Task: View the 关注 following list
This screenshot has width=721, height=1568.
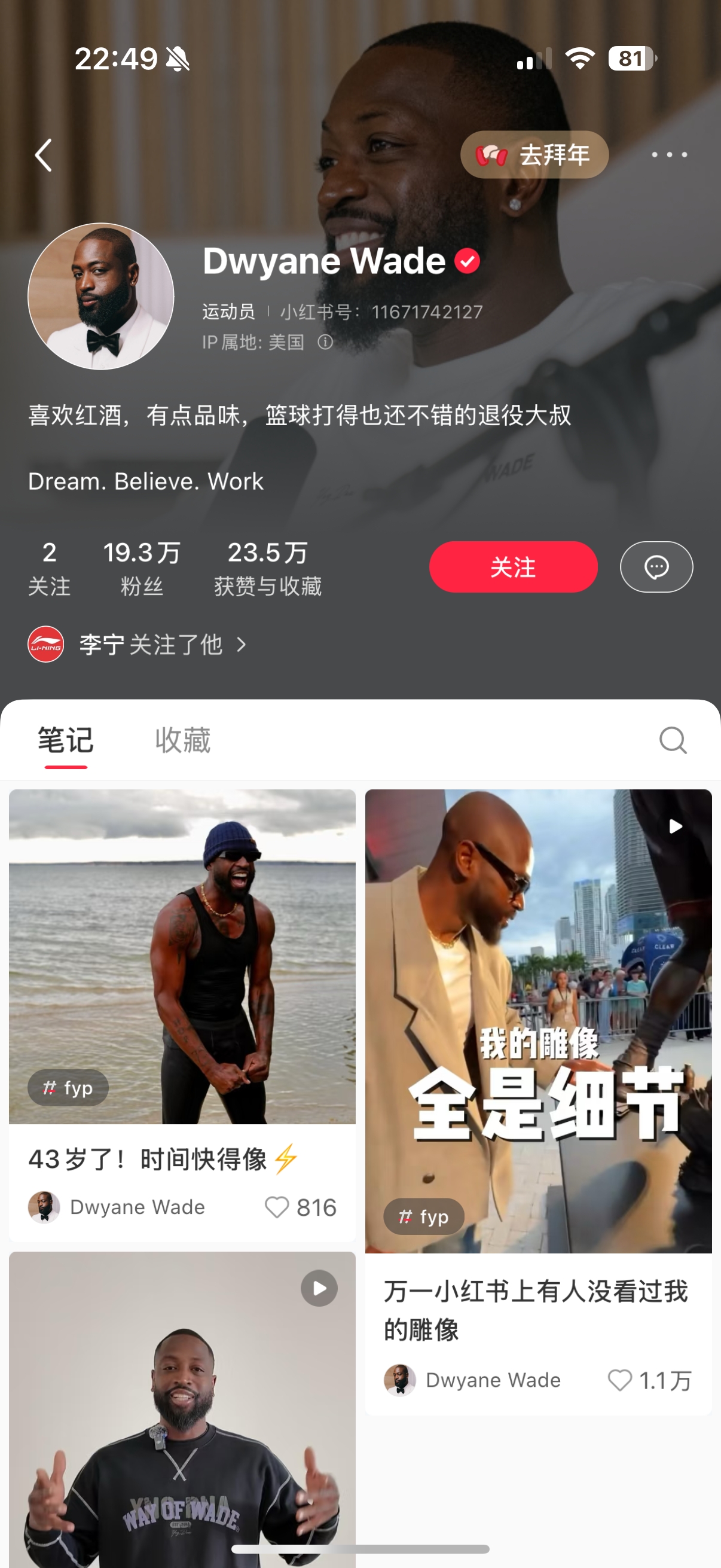Action: point(49,569)
